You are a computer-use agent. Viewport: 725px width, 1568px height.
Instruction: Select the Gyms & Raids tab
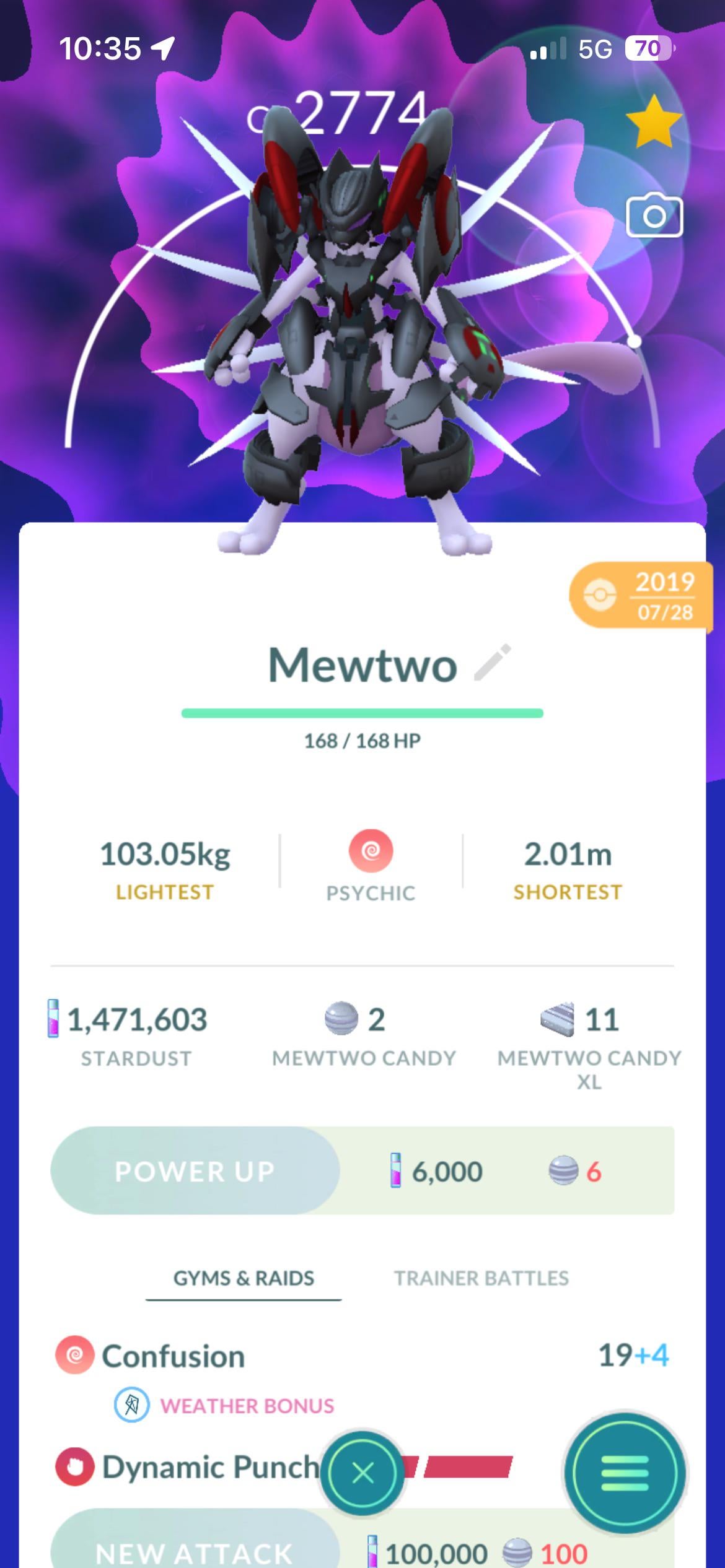pyautogui.click(x=244, y=1278)
